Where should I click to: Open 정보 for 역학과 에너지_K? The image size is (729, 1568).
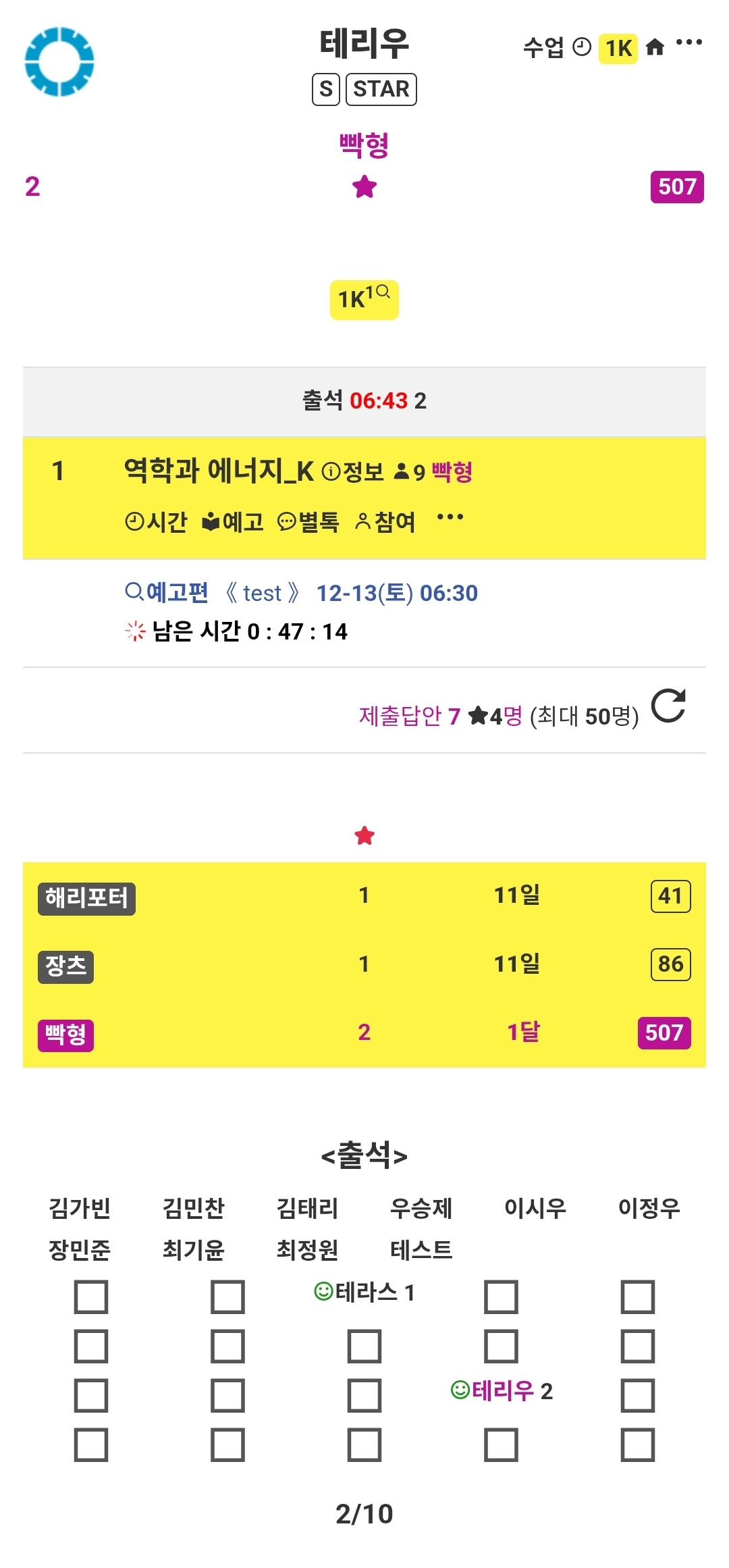click(x=353, y=471)
